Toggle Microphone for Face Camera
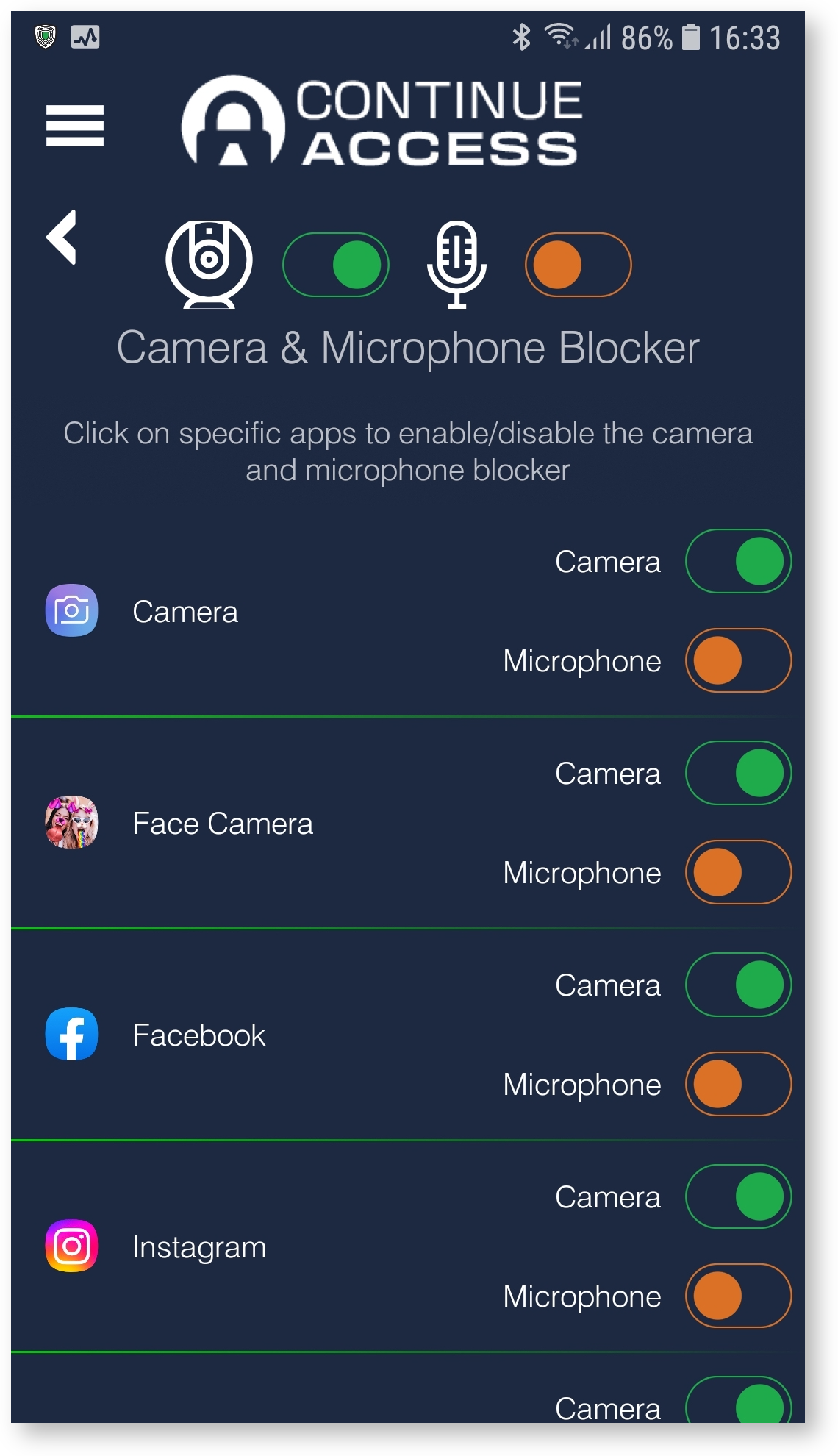 738,872
